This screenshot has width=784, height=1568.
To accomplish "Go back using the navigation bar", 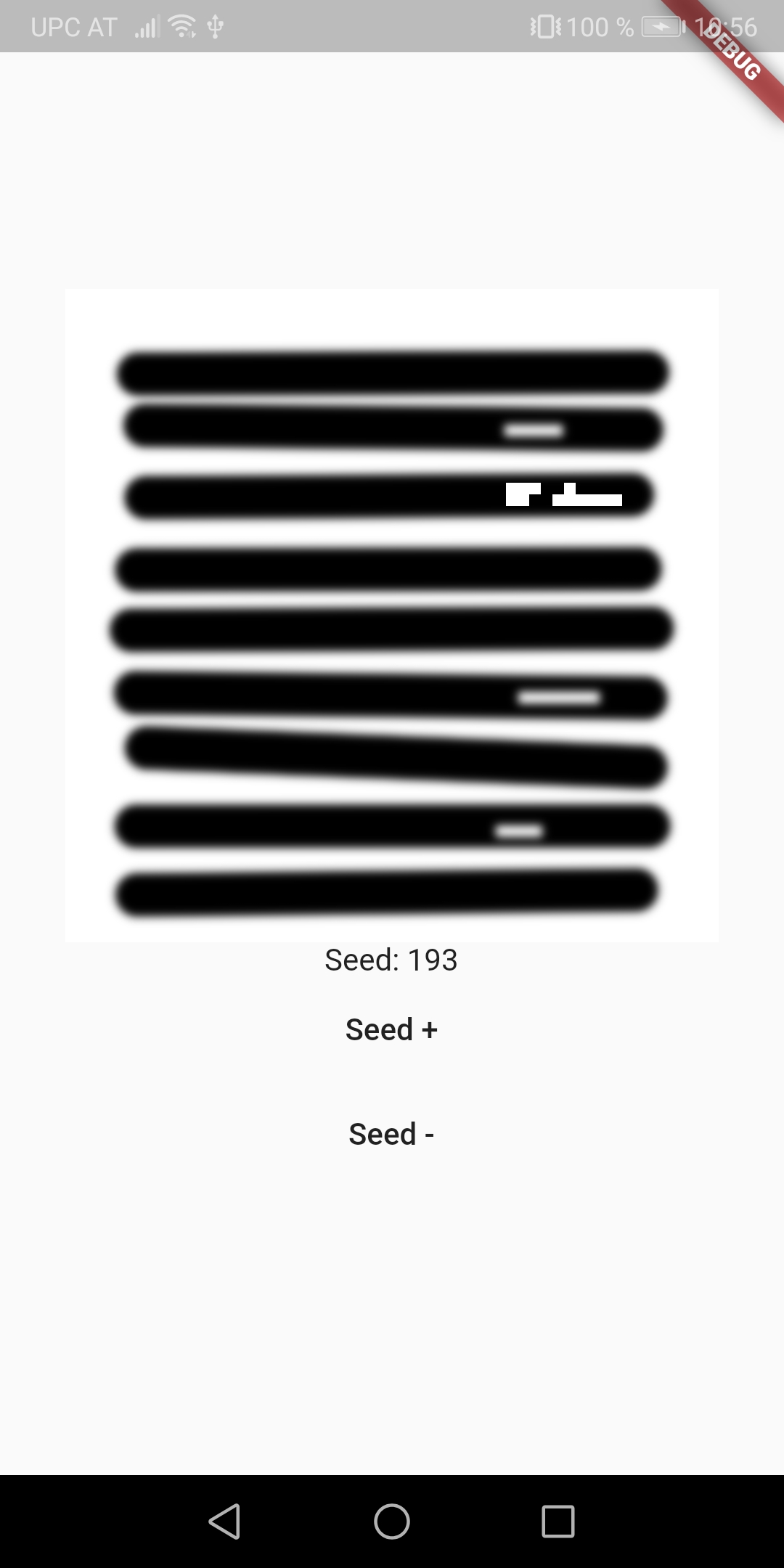I will pyautogui.click(x=225, y=1522).
